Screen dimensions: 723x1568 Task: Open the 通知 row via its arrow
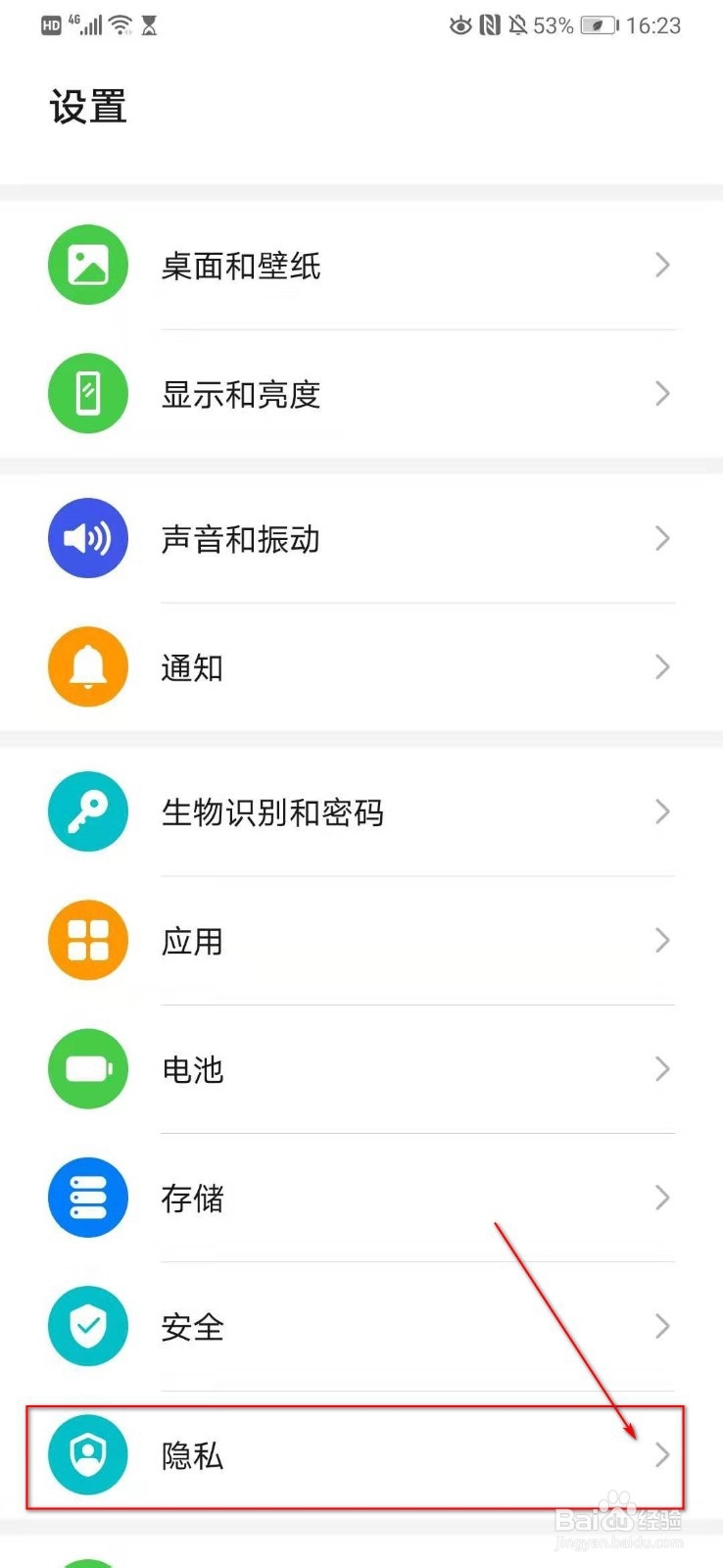(662, 667)
